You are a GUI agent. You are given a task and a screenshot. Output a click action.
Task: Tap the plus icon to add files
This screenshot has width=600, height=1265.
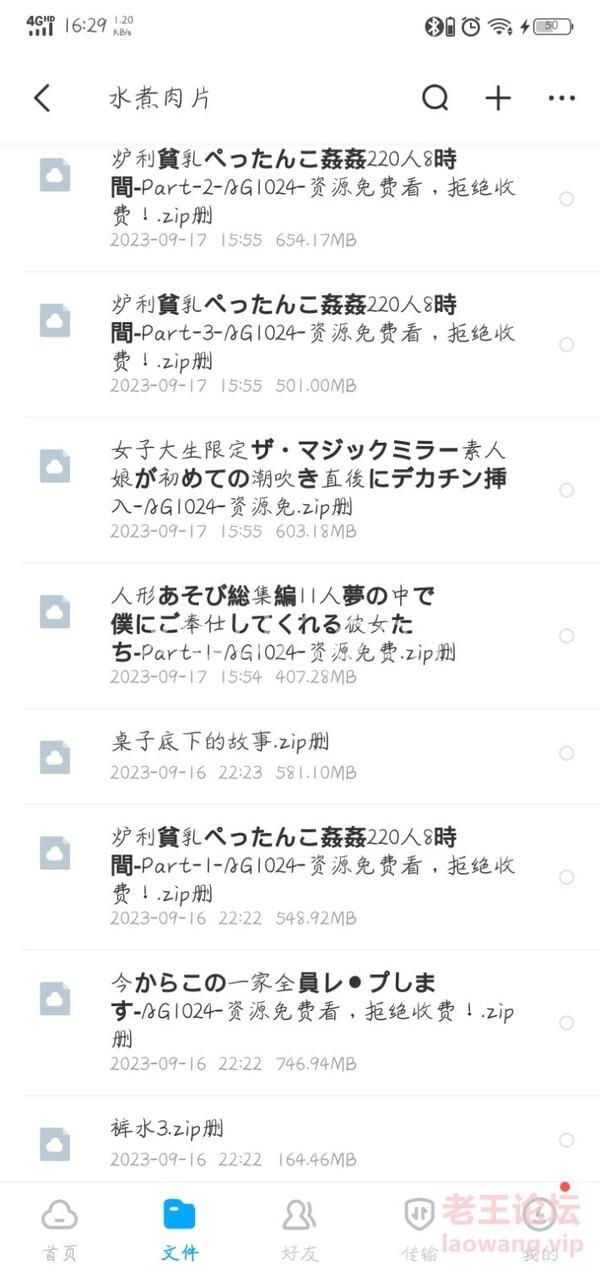click(x=498, y=98)
